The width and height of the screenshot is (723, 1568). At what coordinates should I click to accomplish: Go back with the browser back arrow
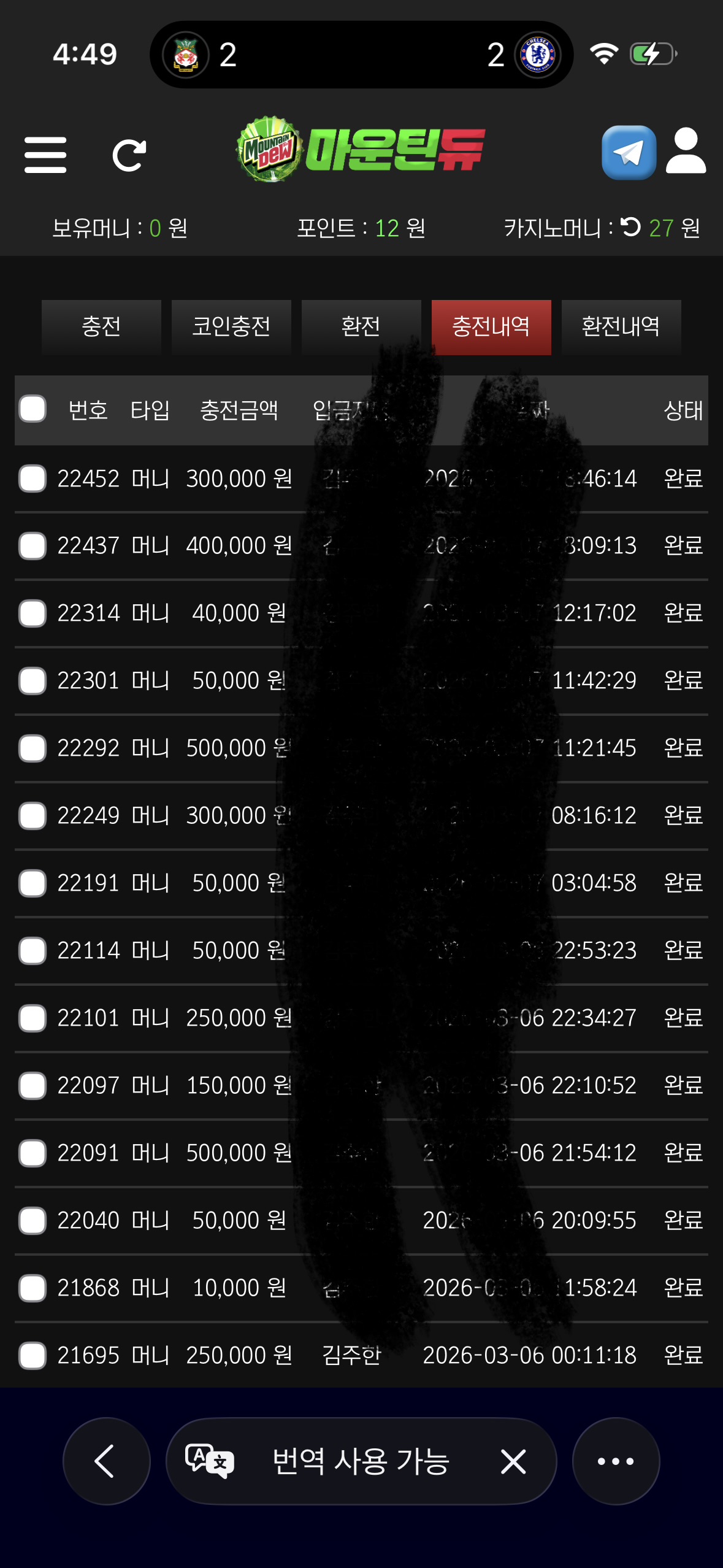click(106, 1461)
